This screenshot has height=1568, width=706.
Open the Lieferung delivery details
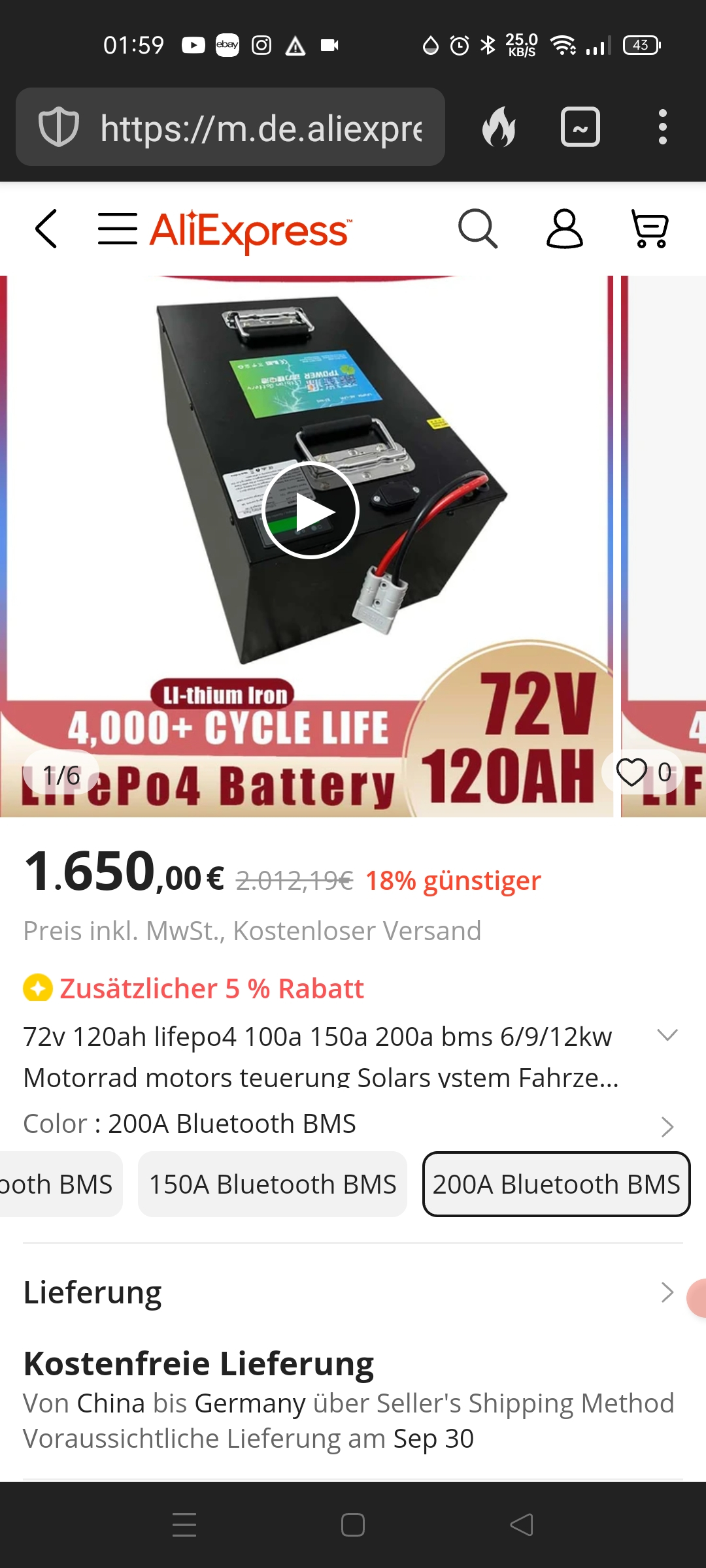(667, 1292)
